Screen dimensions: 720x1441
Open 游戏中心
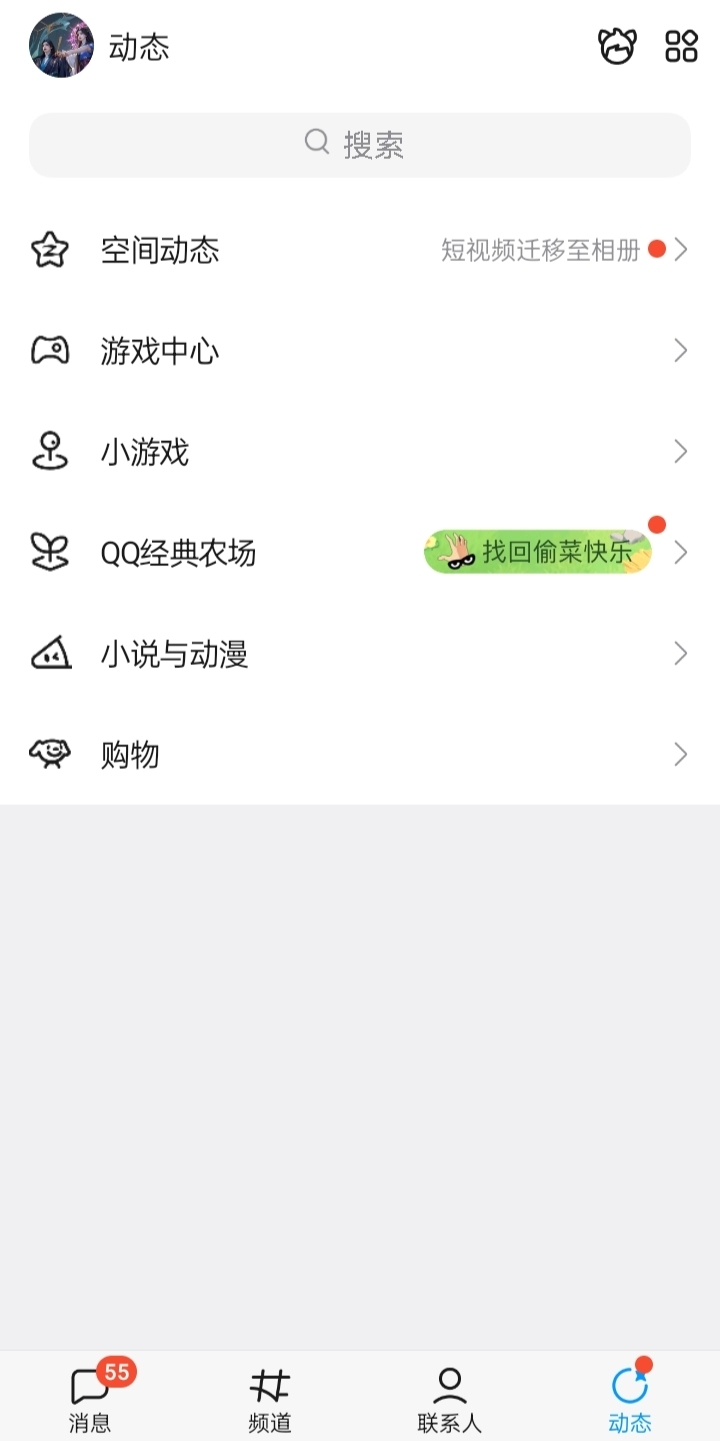[160, 351]
